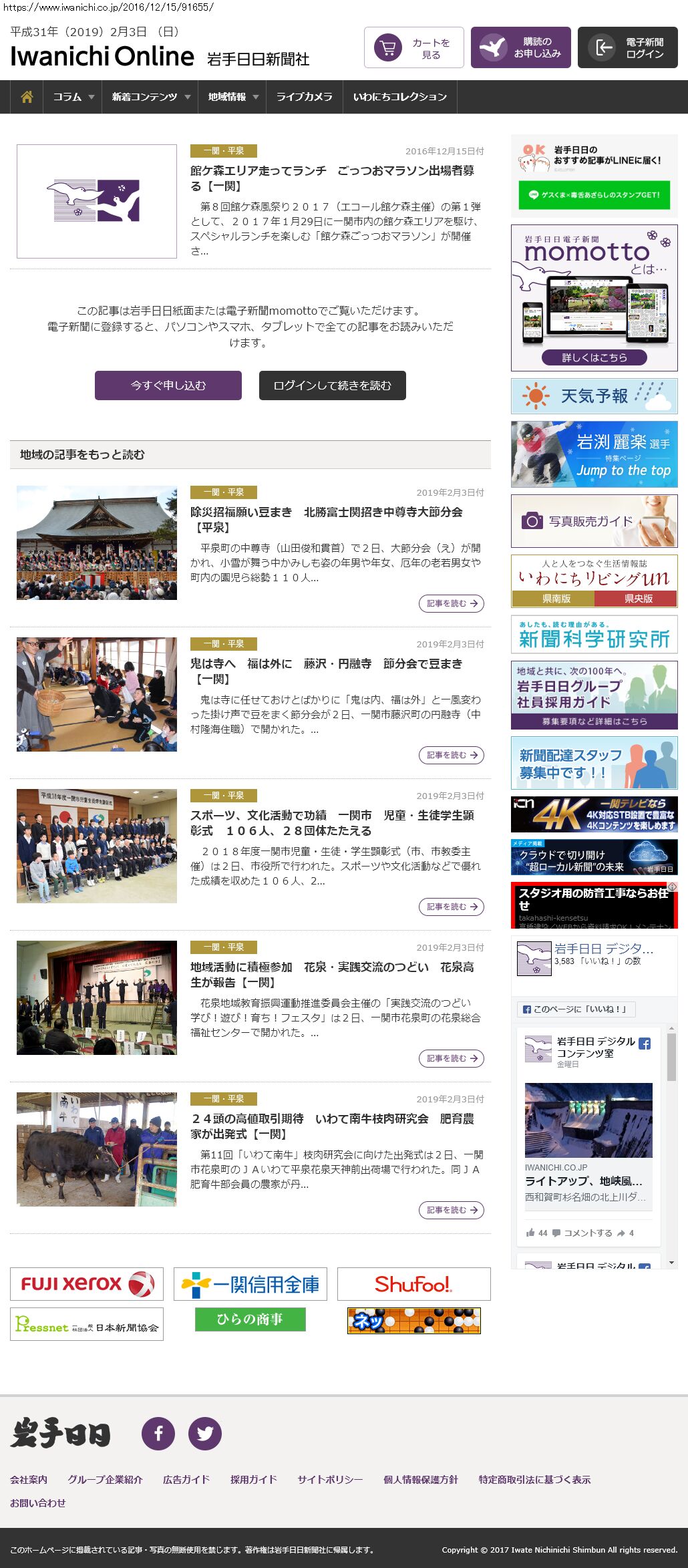Tap 記事を読む for the いわて南牛 article
Image resolution: width=688 pixels, height=1568 pixels.
pyautogui.click(x=452, y=1210)
